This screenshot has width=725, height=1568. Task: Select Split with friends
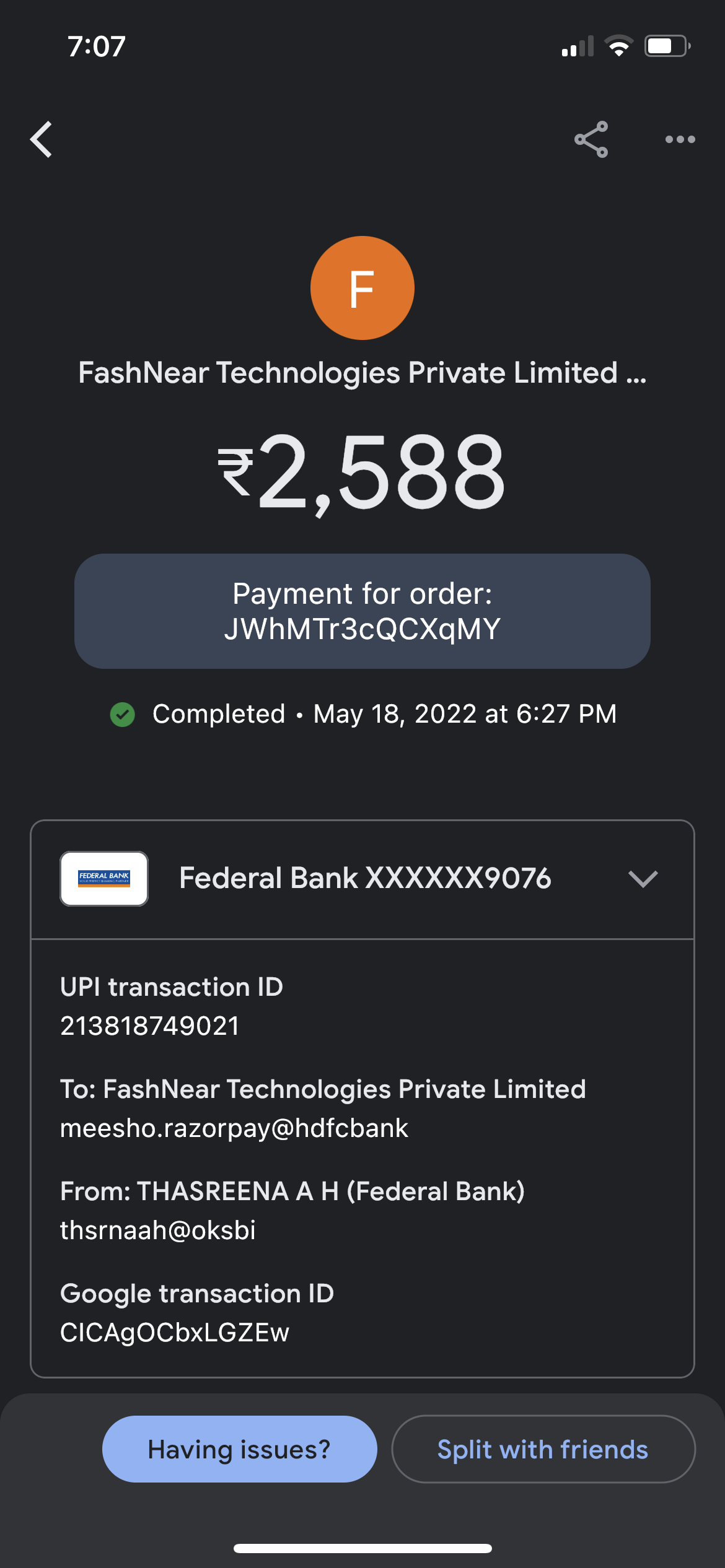(x=543, y=1449)
